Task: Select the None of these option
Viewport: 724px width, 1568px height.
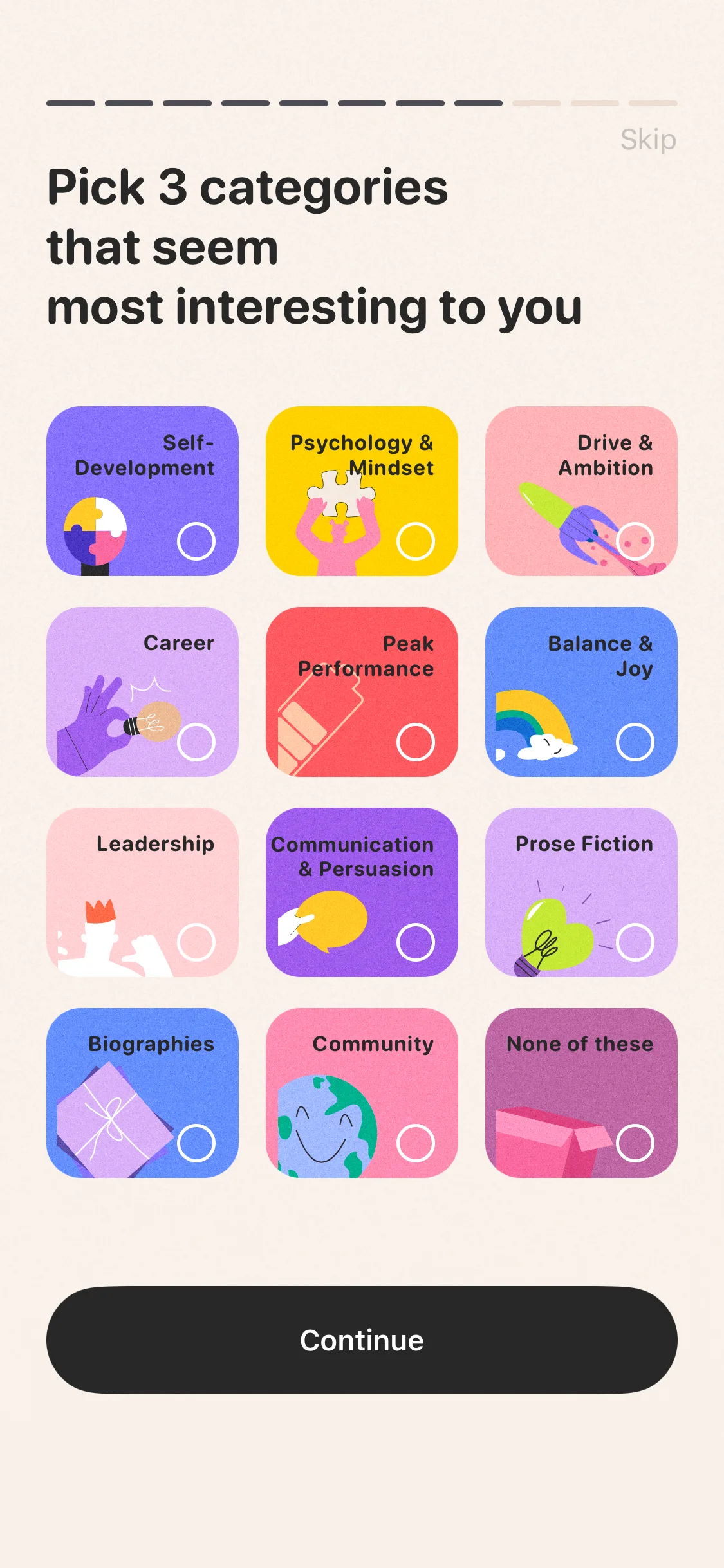Action: pos(580,1092)
